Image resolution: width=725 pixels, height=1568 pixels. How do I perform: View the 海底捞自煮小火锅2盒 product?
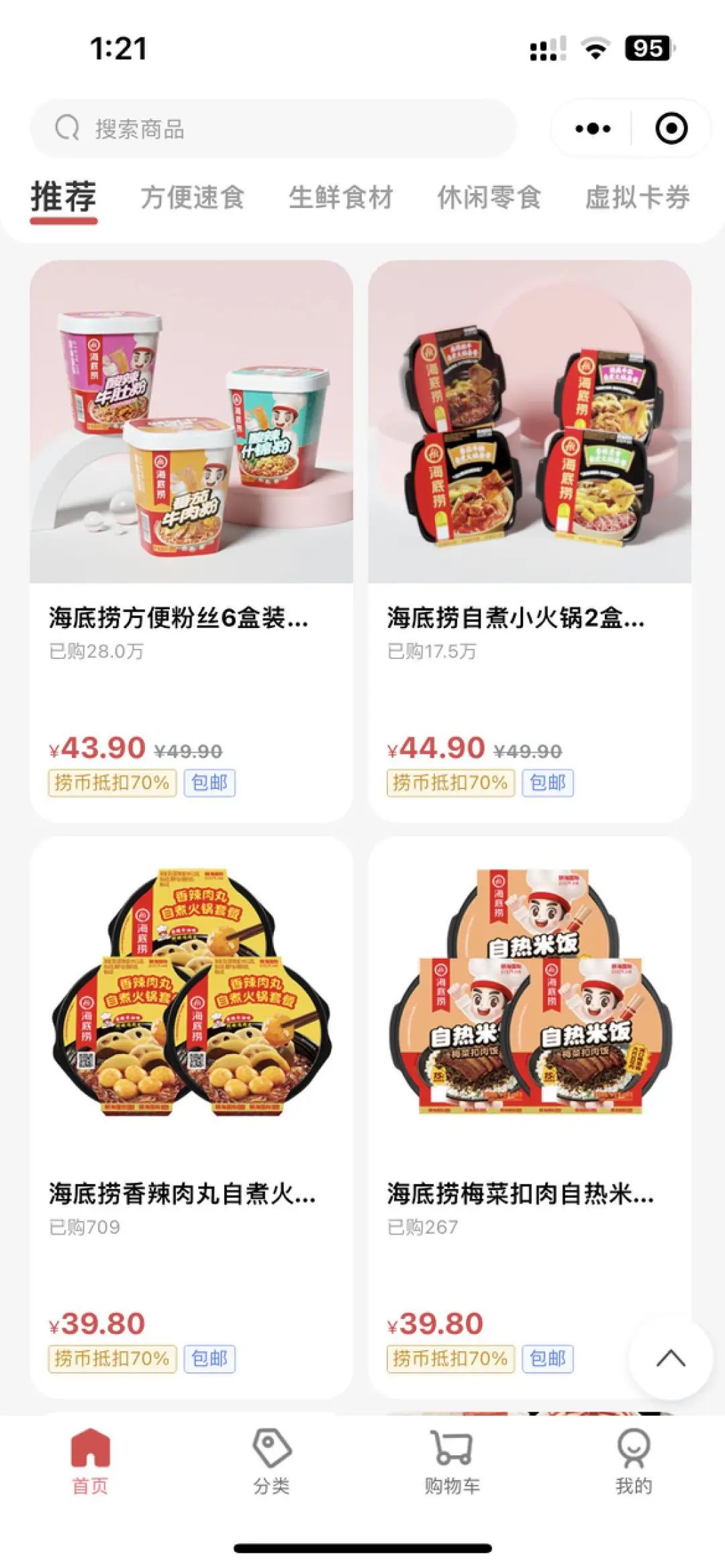(530, 540)
